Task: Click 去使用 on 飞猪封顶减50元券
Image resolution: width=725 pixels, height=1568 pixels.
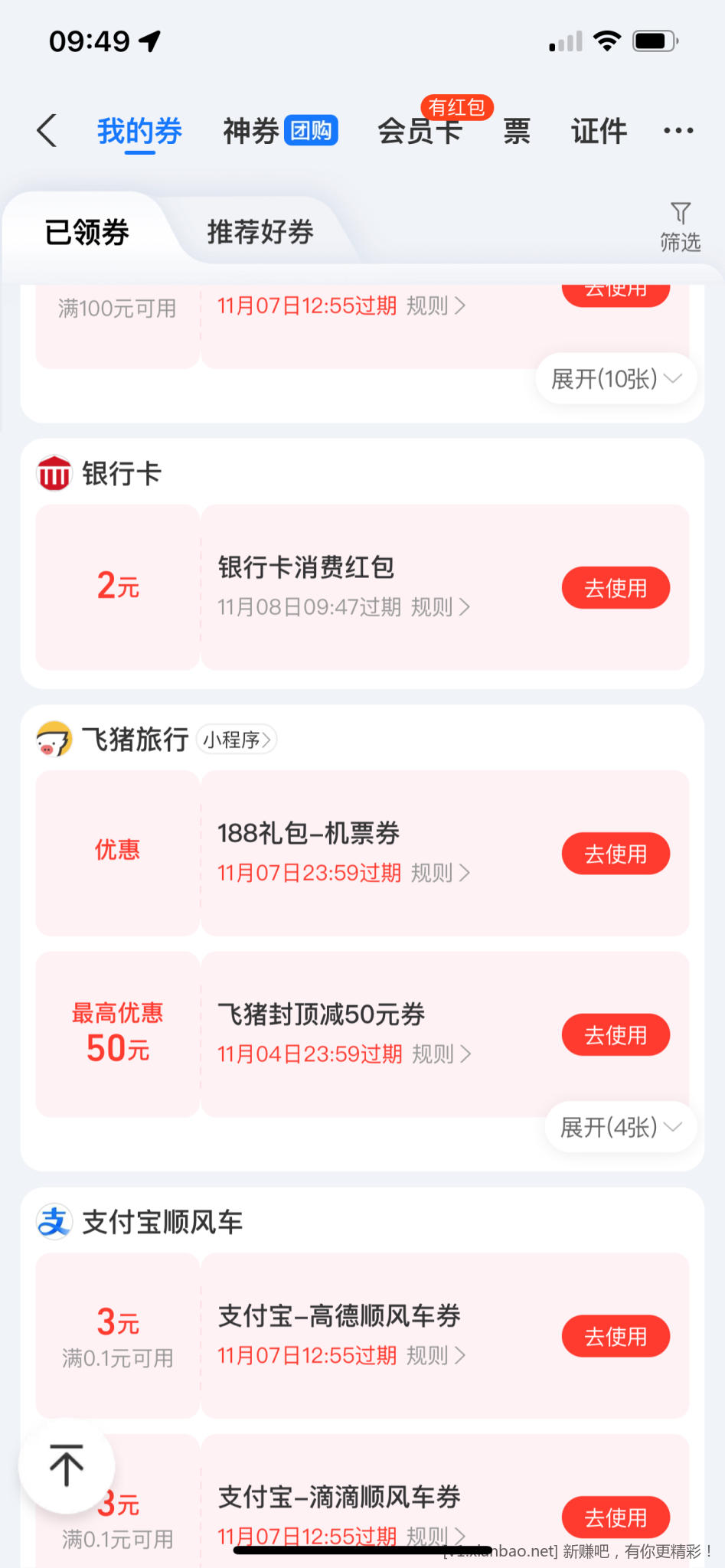Action: pos(616,1034)
